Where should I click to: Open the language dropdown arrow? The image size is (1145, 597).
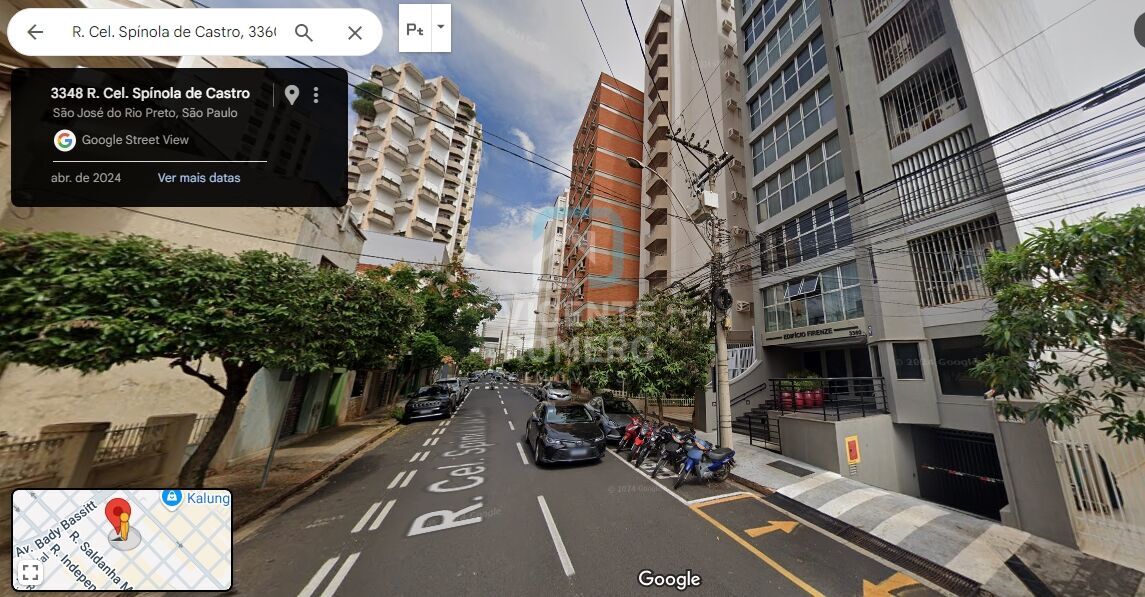[441, 28]
